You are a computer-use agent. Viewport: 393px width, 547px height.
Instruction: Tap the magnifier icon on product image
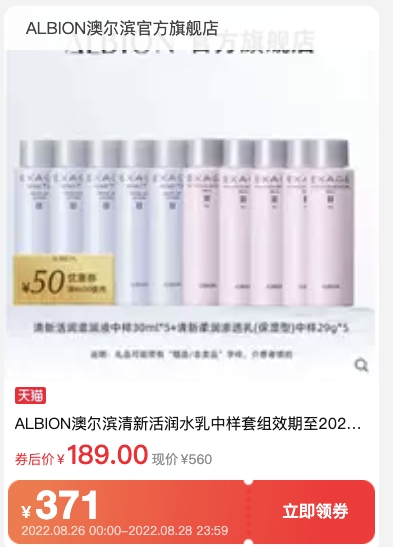pos(361,366)
